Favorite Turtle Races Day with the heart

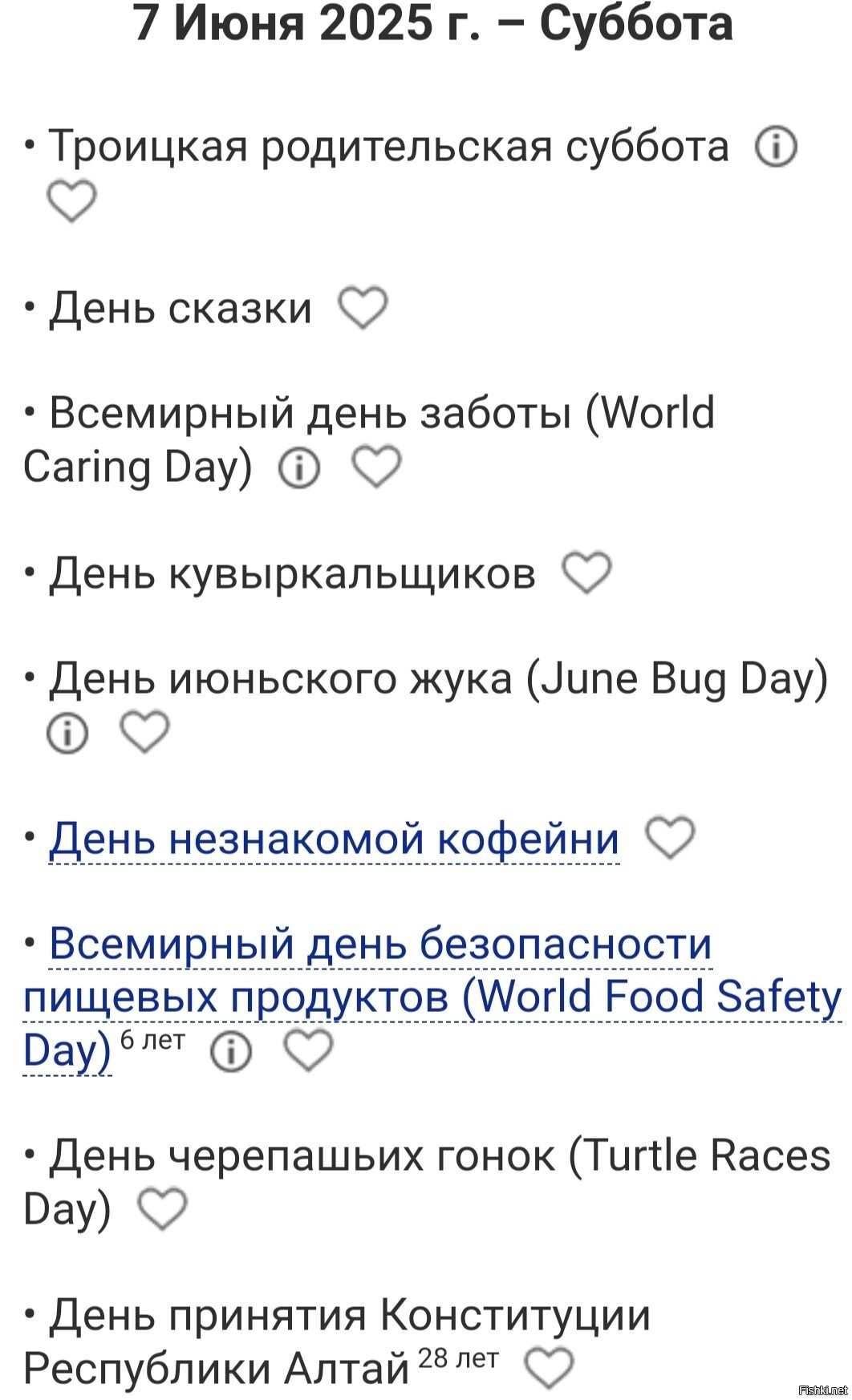pos(162,1209)
